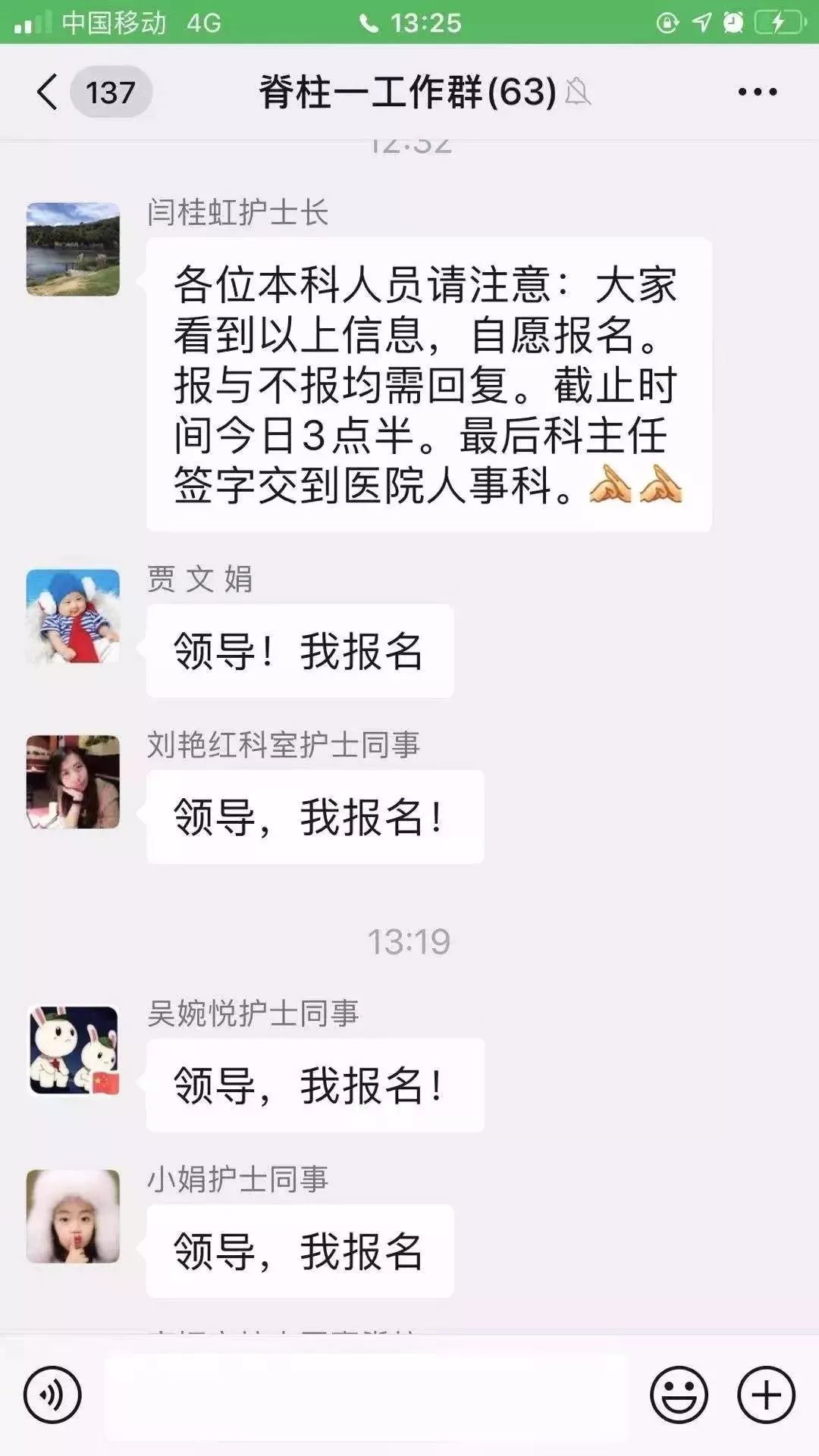Go back to the chat list
The image size is (819, 1456).
[48, 92]
